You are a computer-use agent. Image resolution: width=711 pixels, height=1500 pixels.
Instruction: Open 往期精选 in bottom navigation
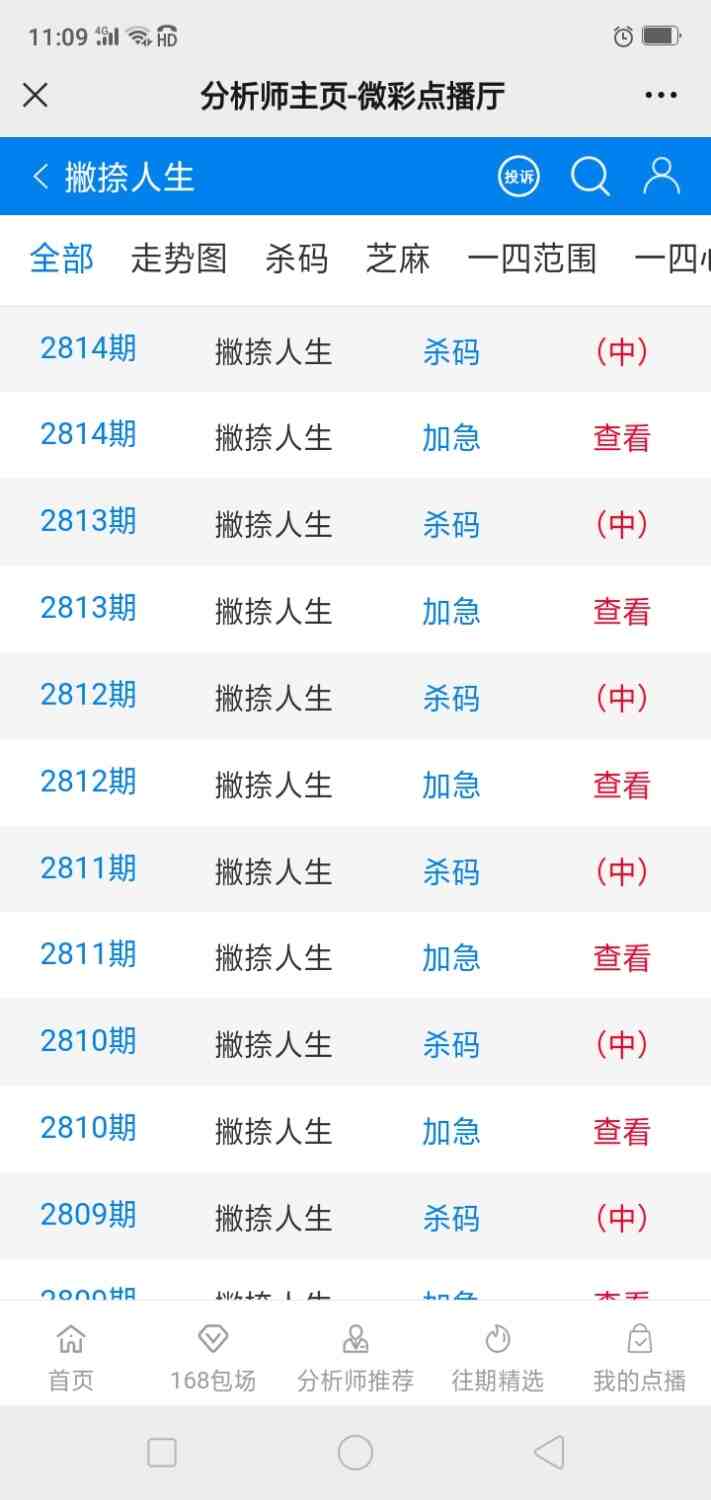(497, 1356)
